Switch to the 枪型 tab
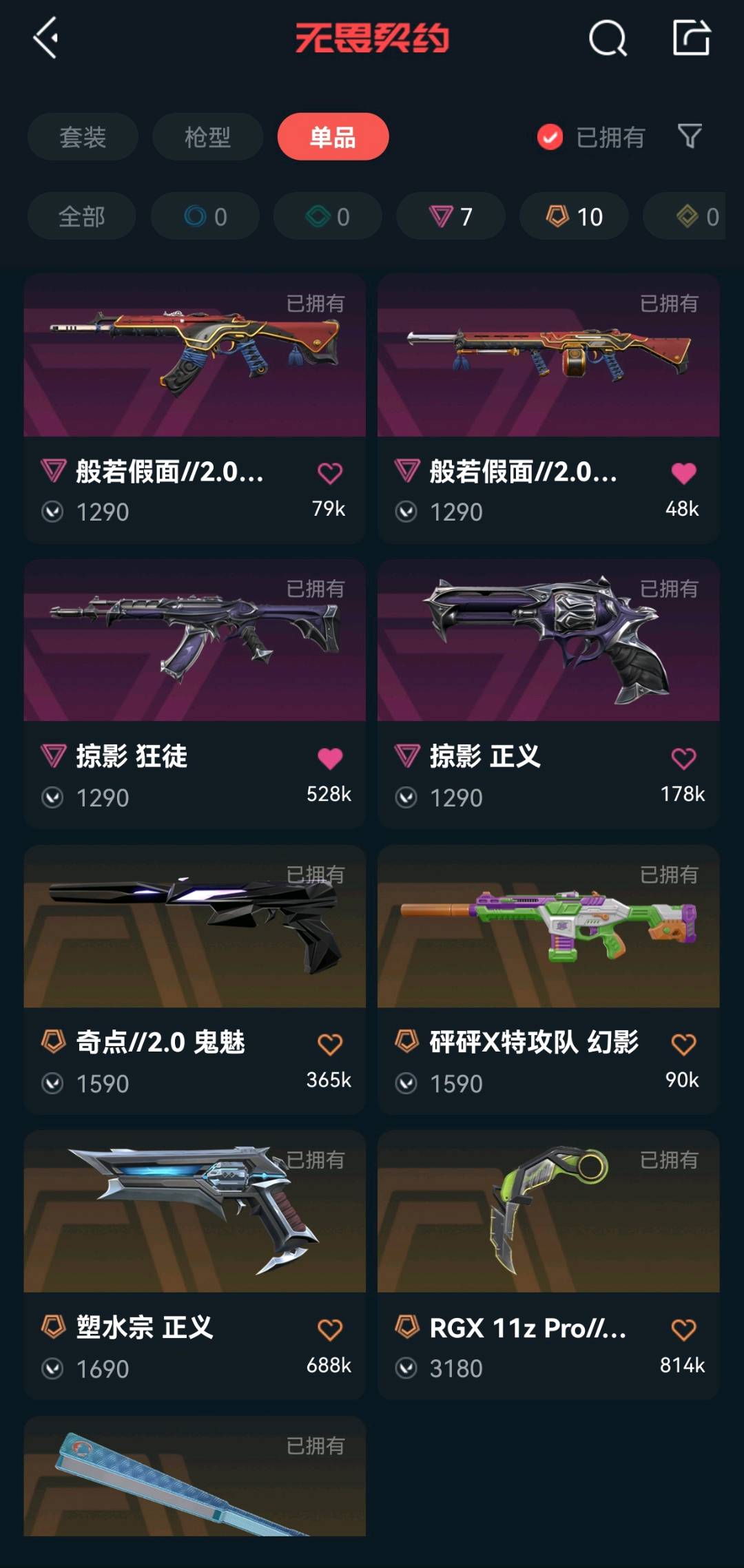Viewport: 744px width, 1568px height. click(207, 137)
